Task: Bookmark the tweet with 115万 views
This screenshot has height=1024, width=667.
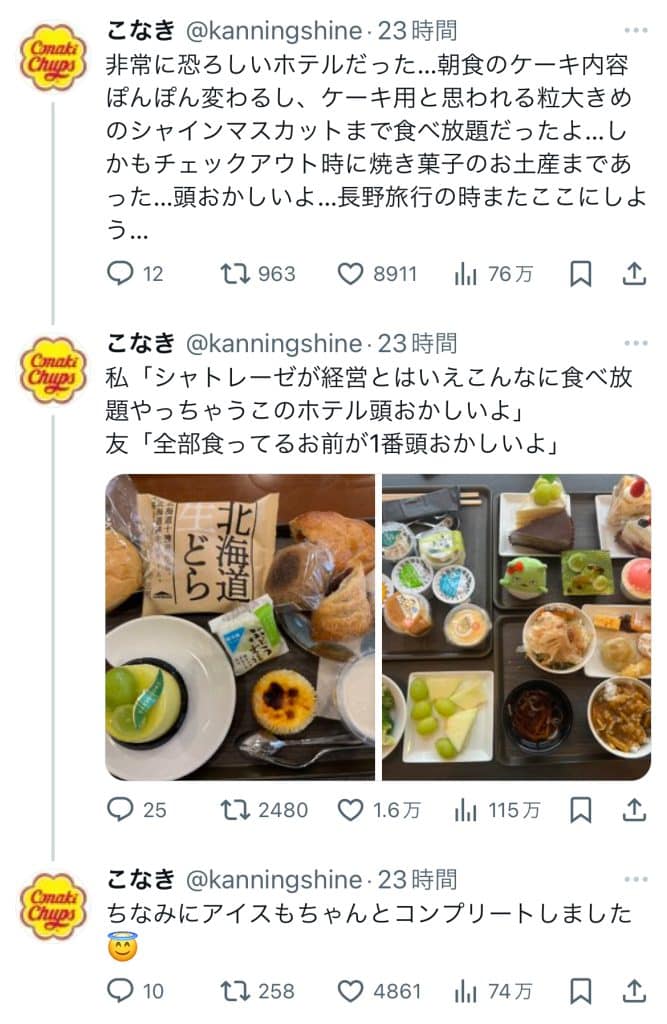Action: 580,809
